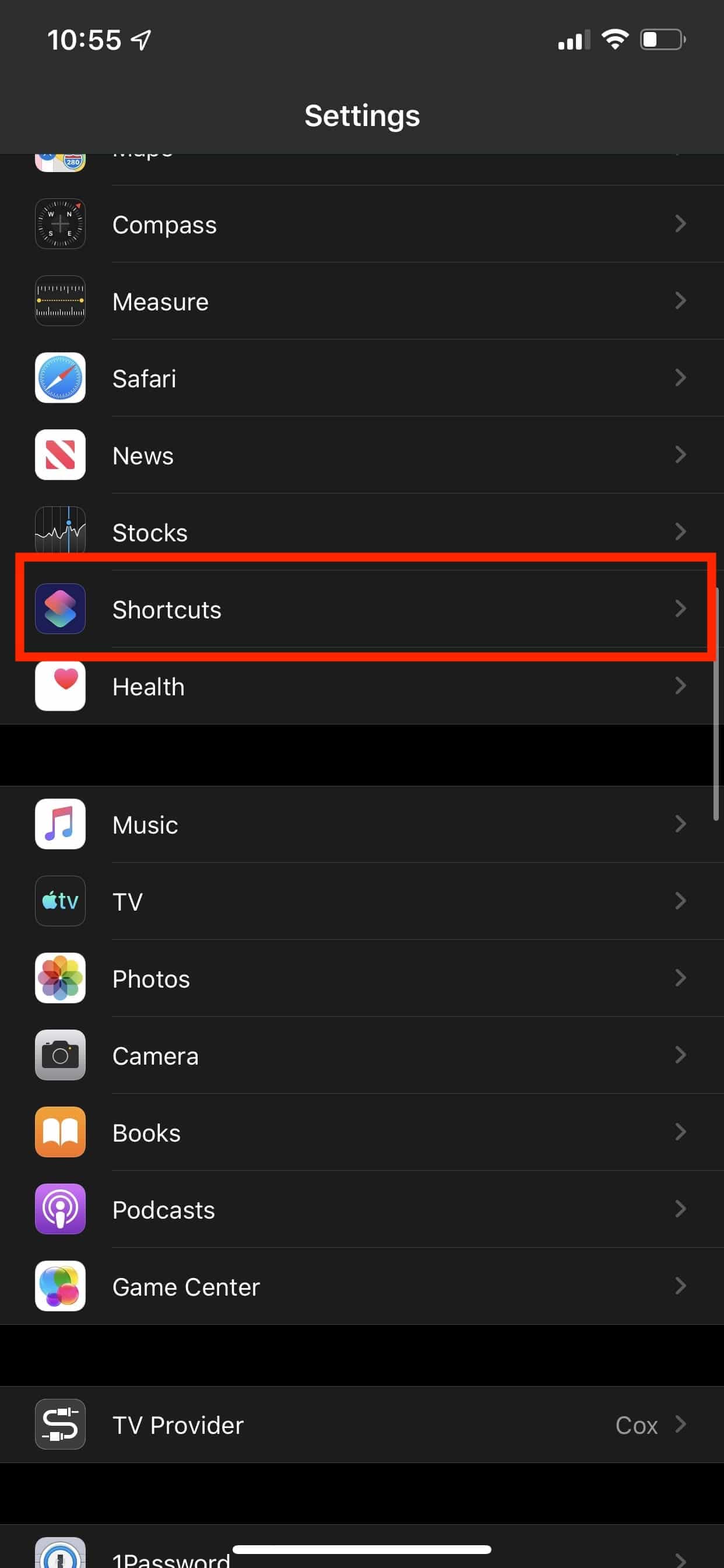Image resolution: width=724 pixels, height=1568 pixels.
Task: Go to Podcasts settings
Action: [362, 1209]
